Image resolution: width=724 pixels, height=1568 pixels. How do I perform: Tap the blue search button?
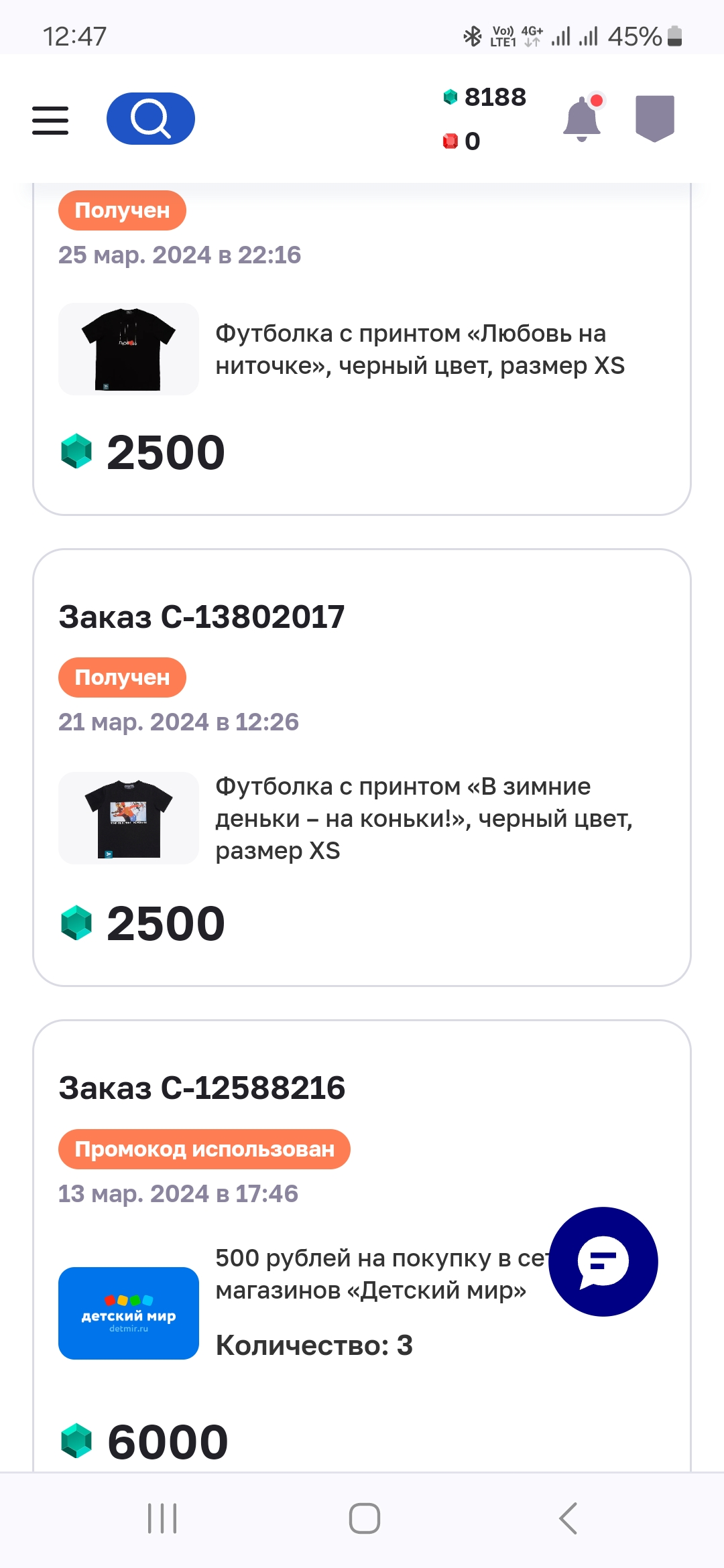point(151,119)
